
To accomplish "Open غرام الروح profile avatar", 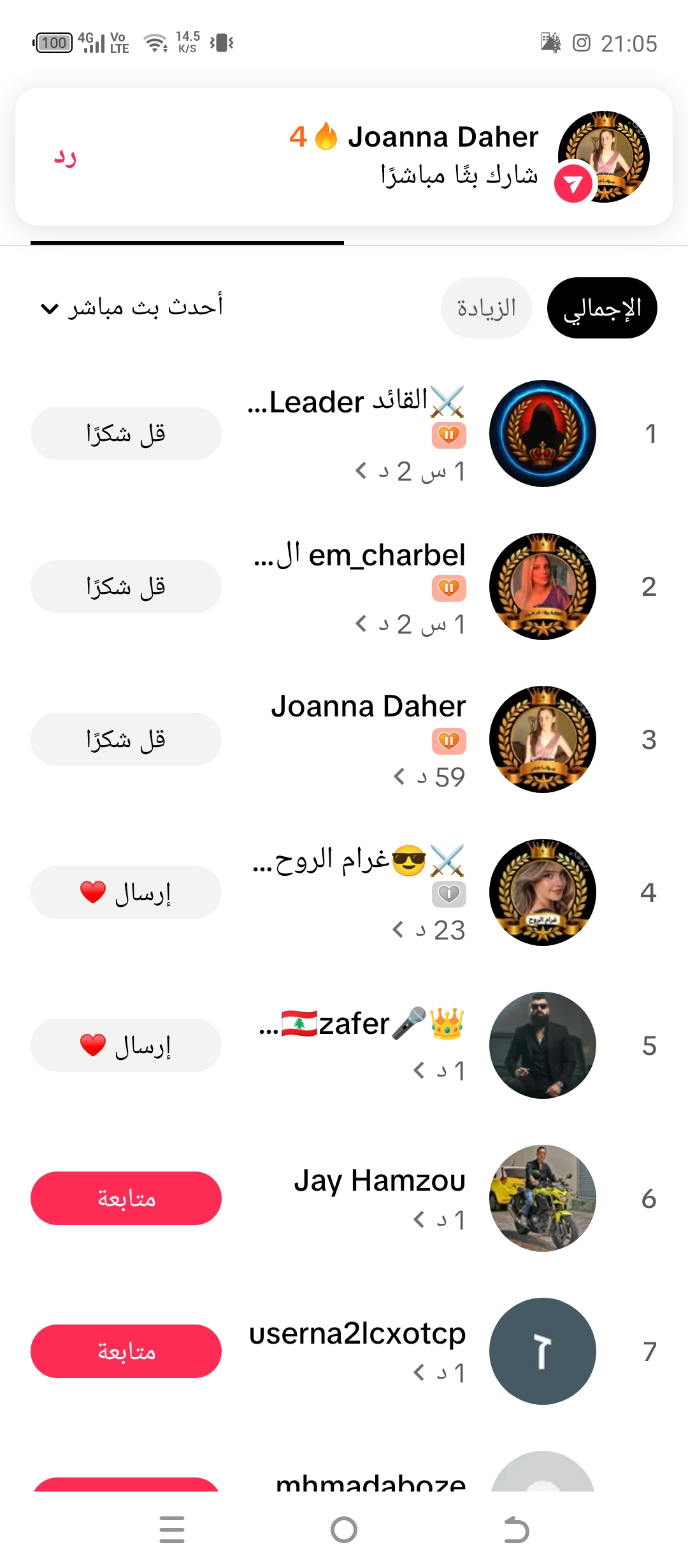I will point(543,892).
